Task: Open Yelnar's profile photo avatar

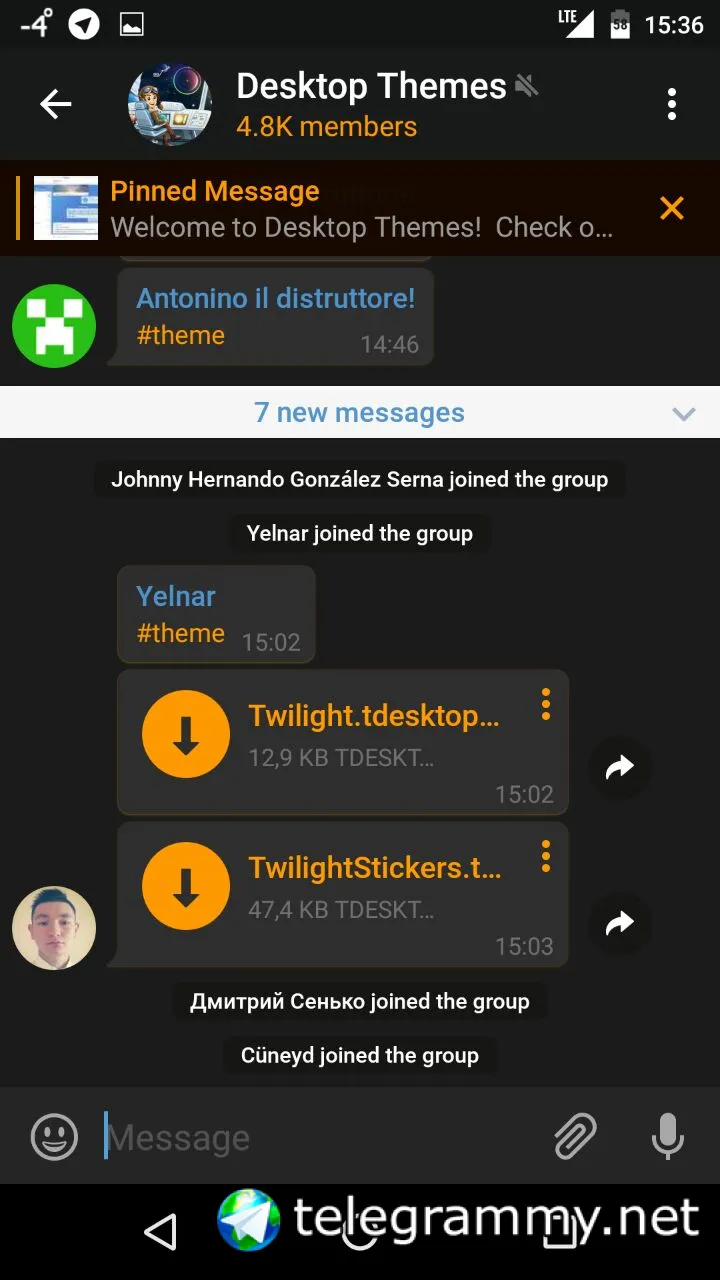Action: (x=54, y=928)
